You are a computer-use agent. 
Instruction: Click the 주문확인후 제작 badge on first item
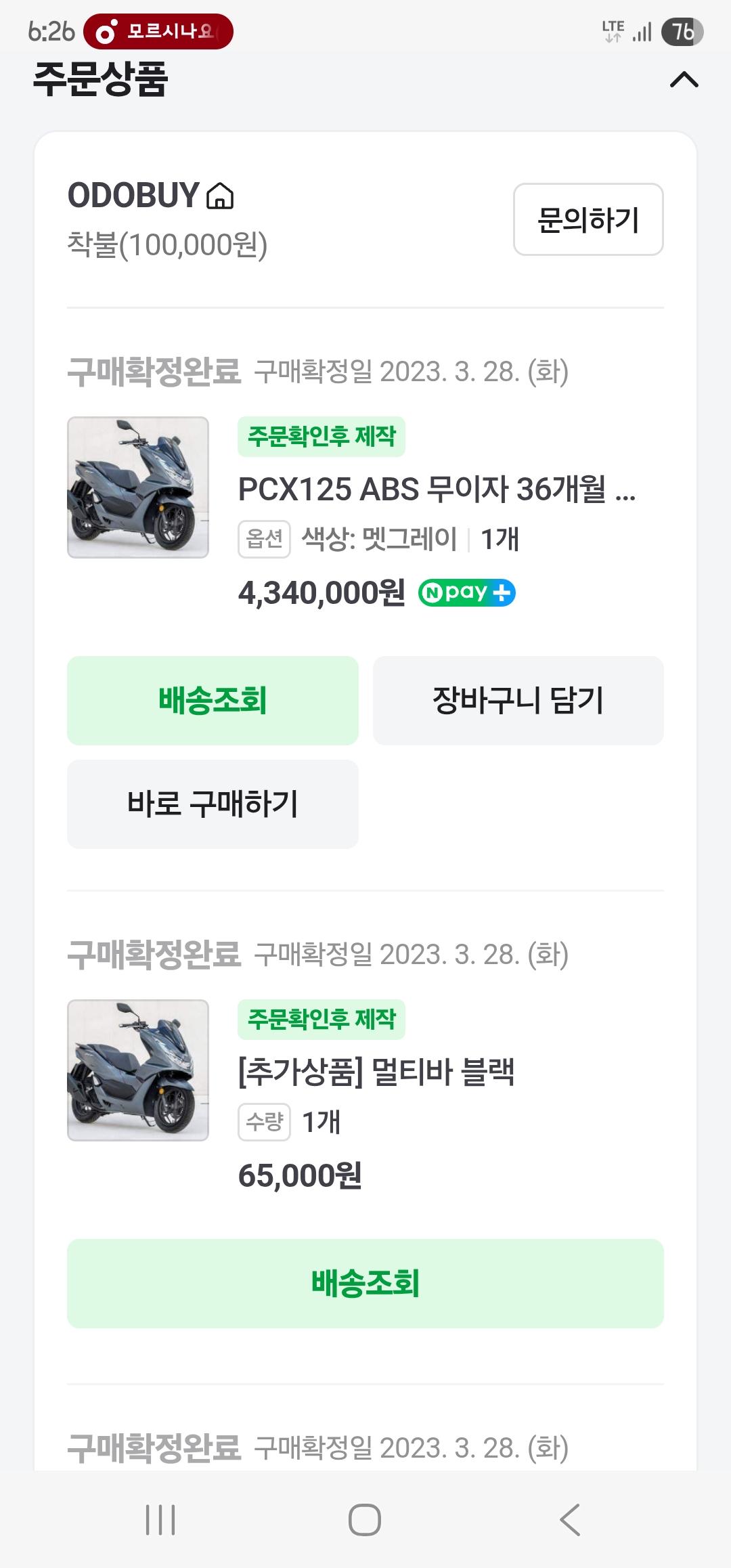(322, 437)
